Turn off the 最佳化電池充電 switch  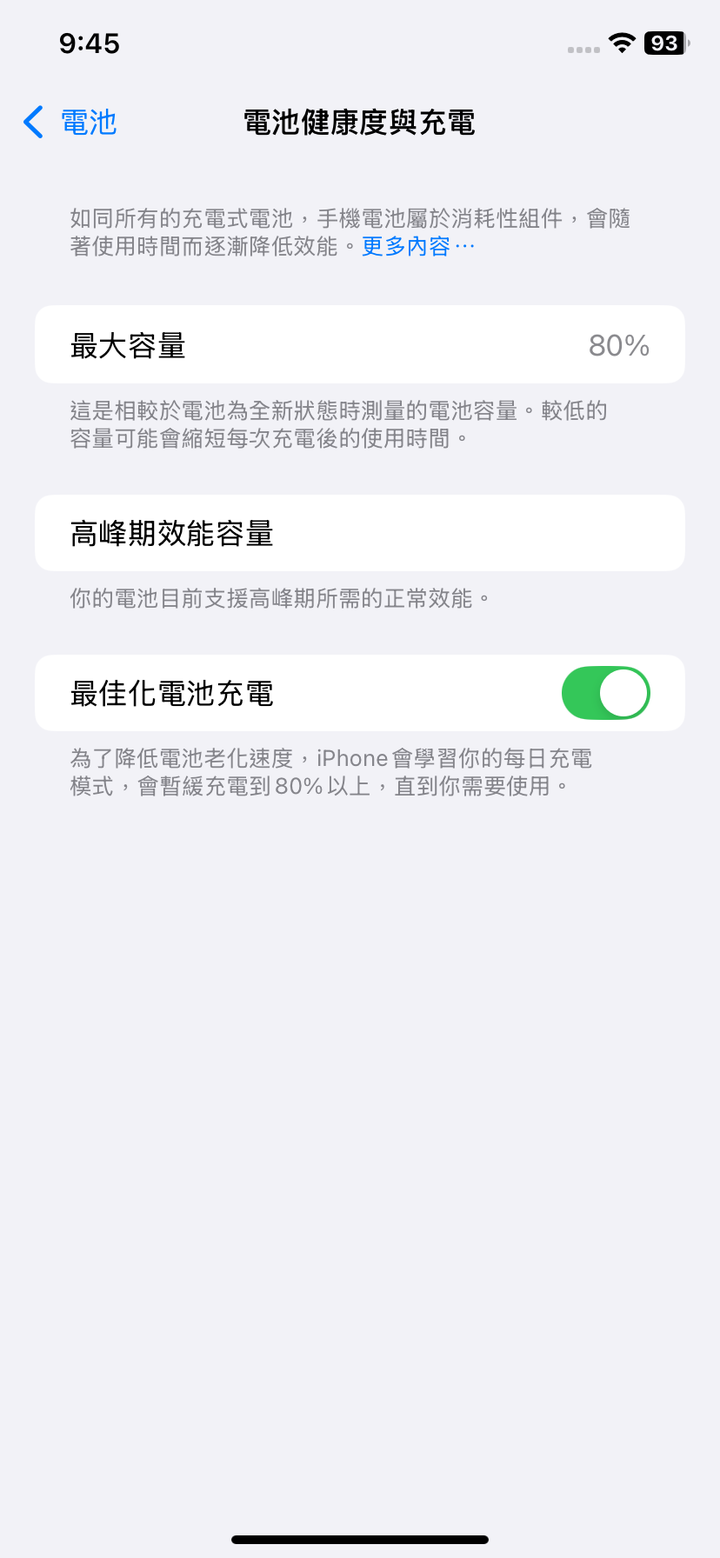[x=606, y=693]
